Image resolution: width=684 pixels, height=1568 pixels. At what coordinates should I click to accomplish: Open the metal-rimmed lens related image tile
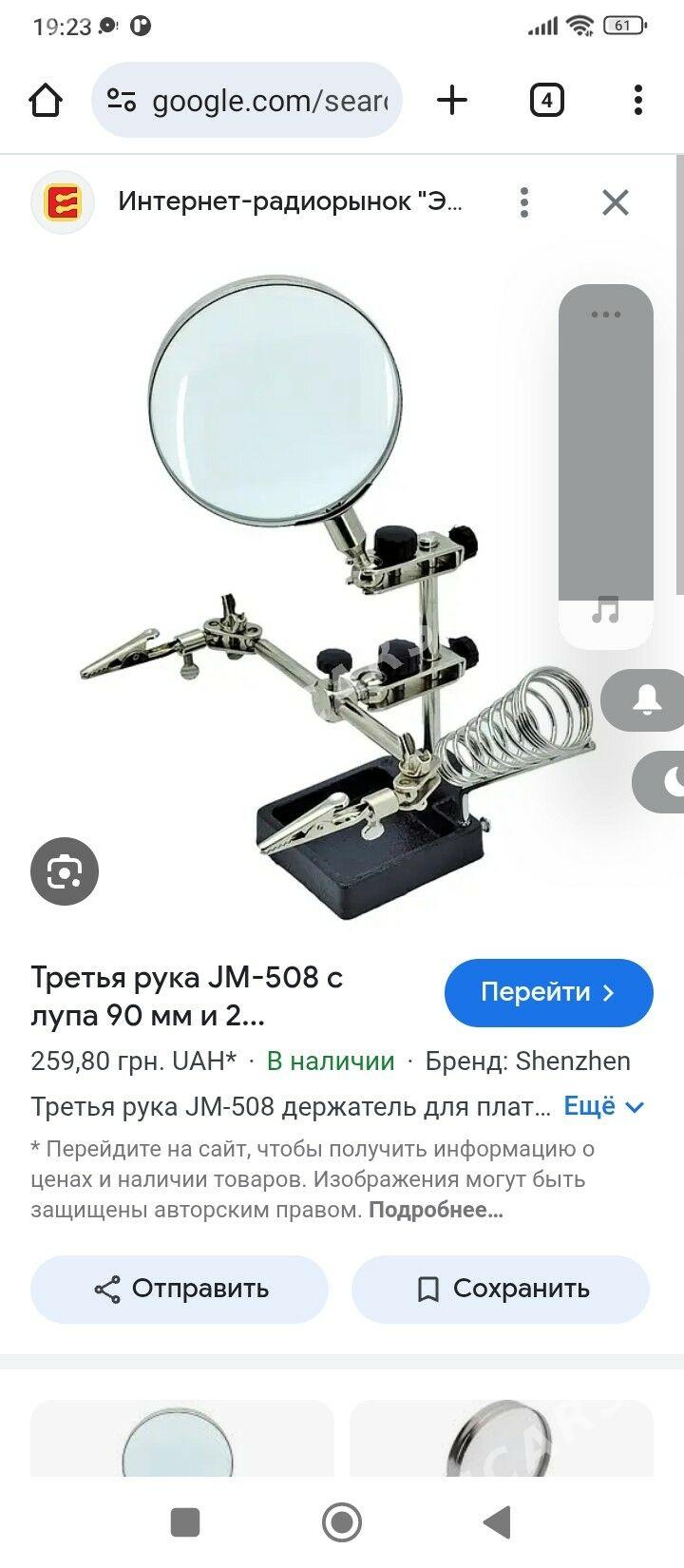click(501, 1440)
